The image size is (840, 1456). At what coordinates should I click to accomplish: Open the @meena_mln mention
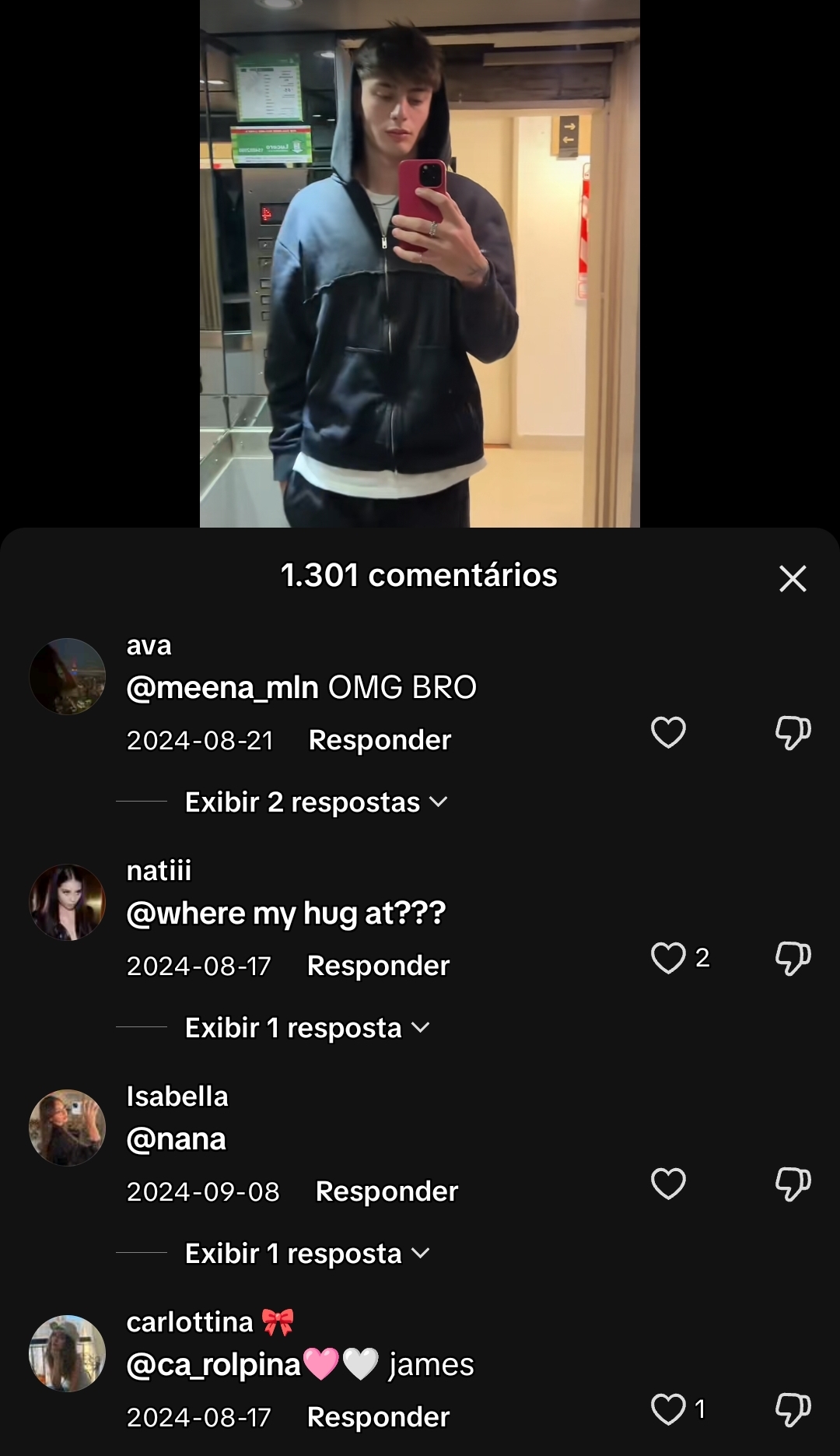click(x=222, y=687)
